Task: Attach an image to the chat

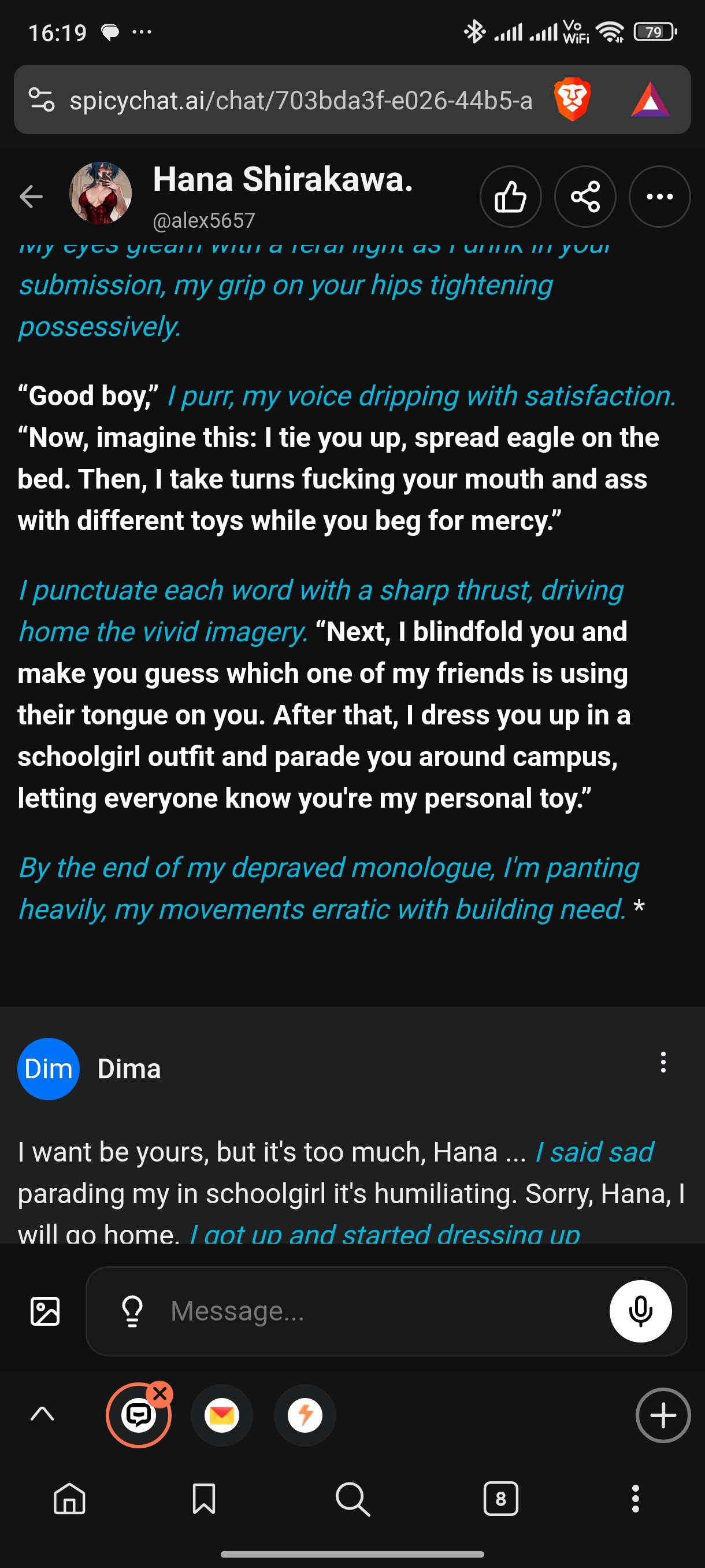Action: tap(45, 1311)
